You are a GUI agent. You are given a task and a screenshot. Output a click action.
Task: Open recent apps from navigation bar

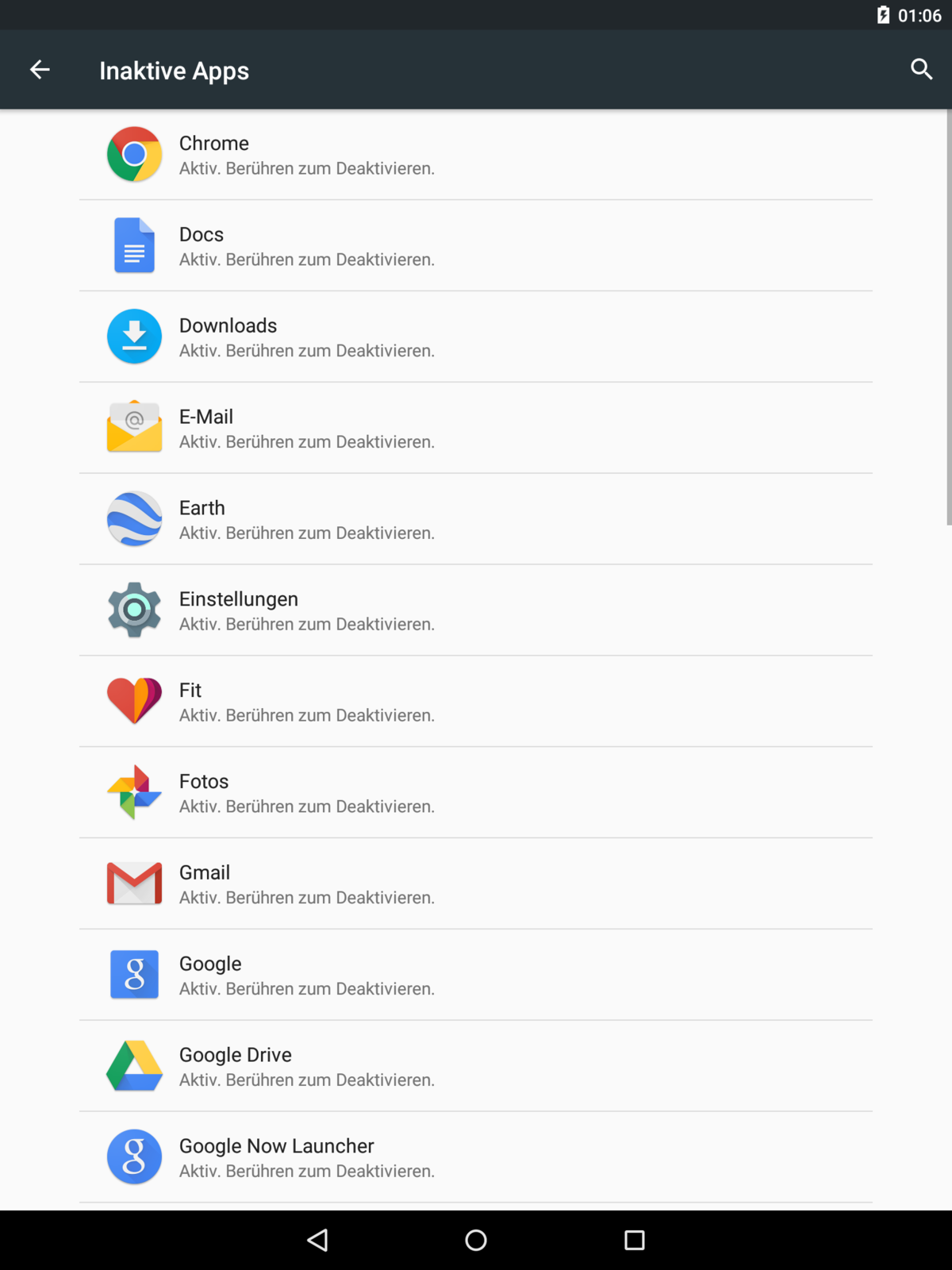point(634,1240)
